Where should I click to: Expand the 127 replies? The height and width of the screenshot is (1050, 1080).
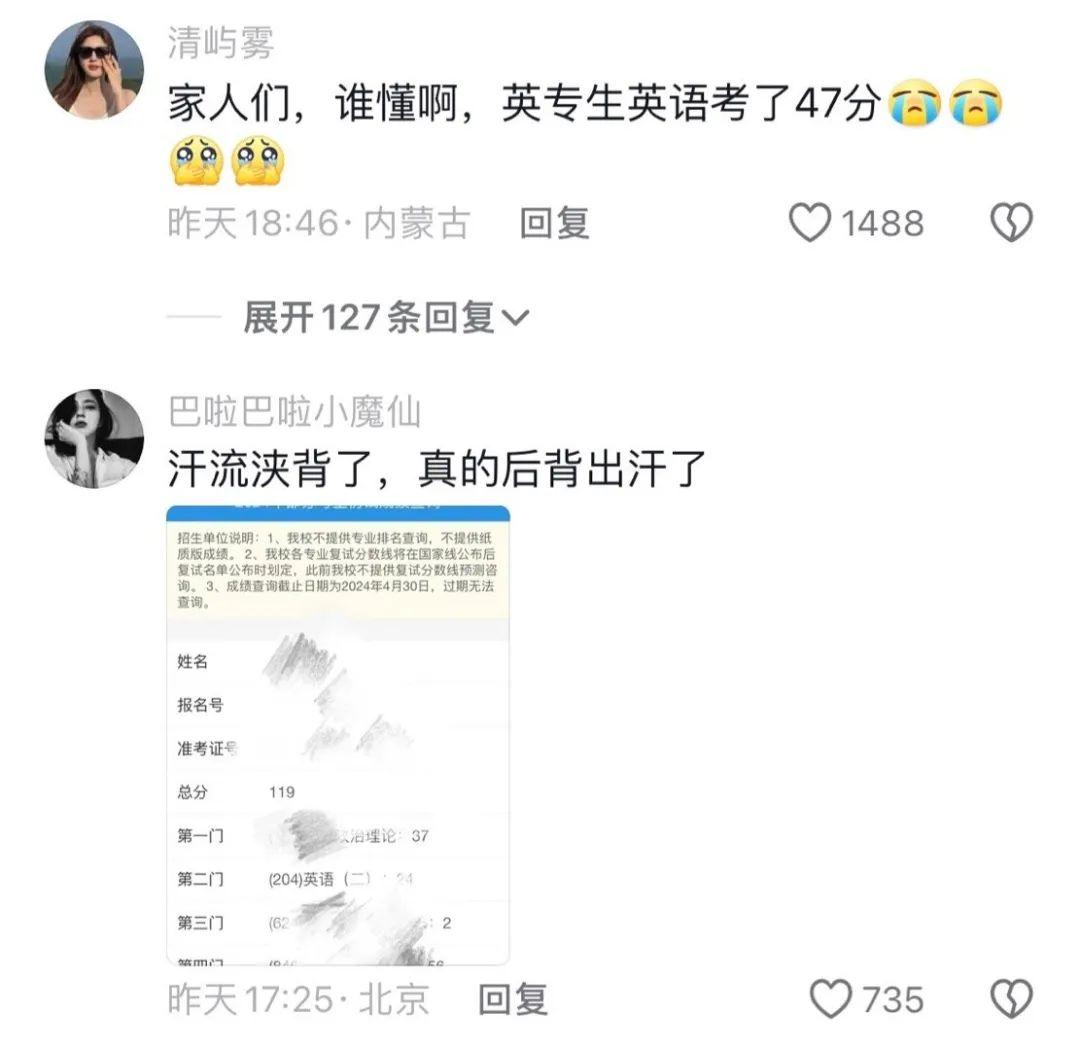coord(386,318)
